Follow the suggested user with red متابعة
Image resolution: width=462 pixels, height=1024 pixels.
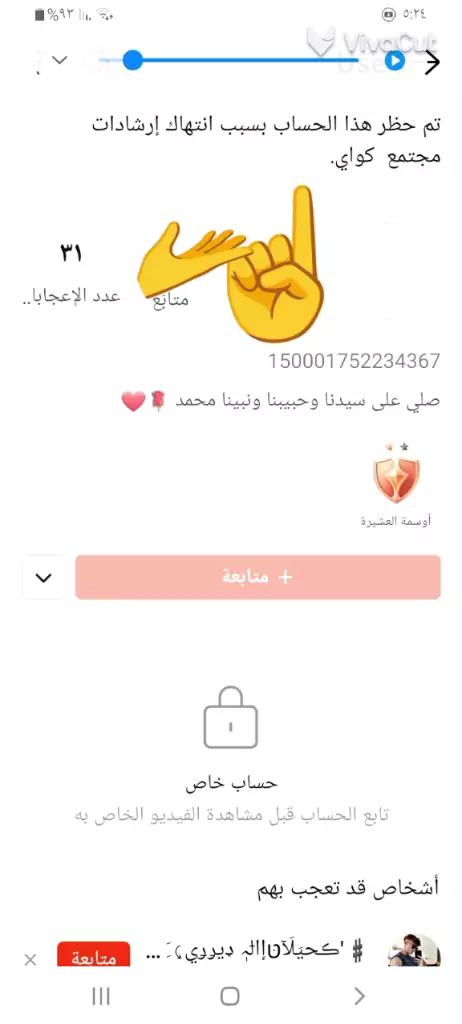pyautogui.click(x=93, y=955)
